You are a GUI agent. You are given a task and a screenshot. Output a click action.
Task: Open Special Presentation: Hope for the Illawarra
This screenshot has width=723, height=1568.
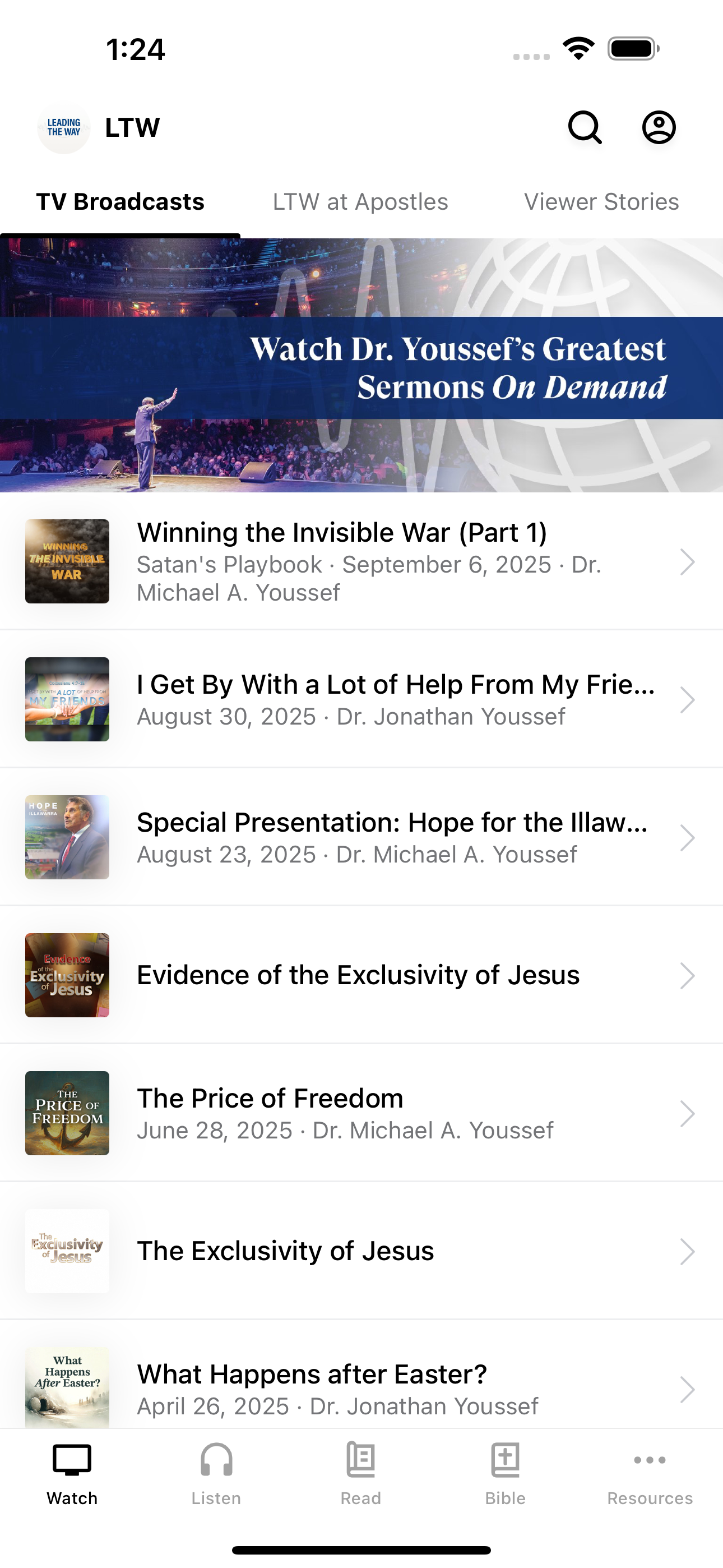pos(361,838)
